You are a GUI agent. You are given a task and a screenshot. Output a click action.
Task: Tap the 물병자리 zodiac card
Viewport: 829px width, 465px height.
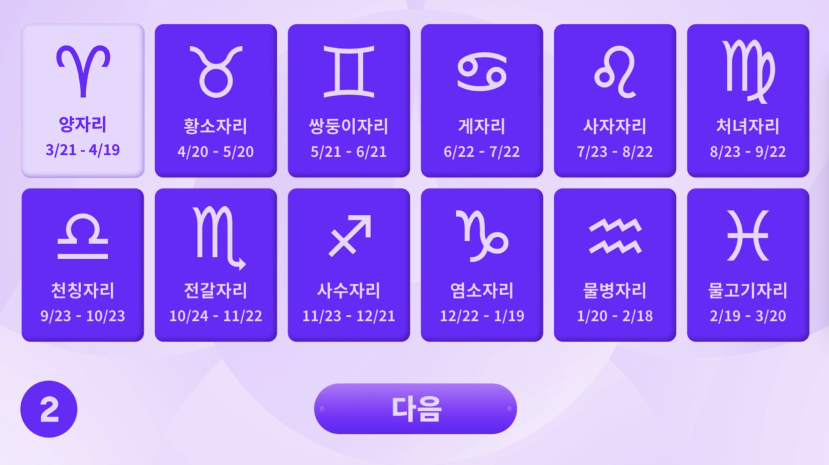(615, 265)
